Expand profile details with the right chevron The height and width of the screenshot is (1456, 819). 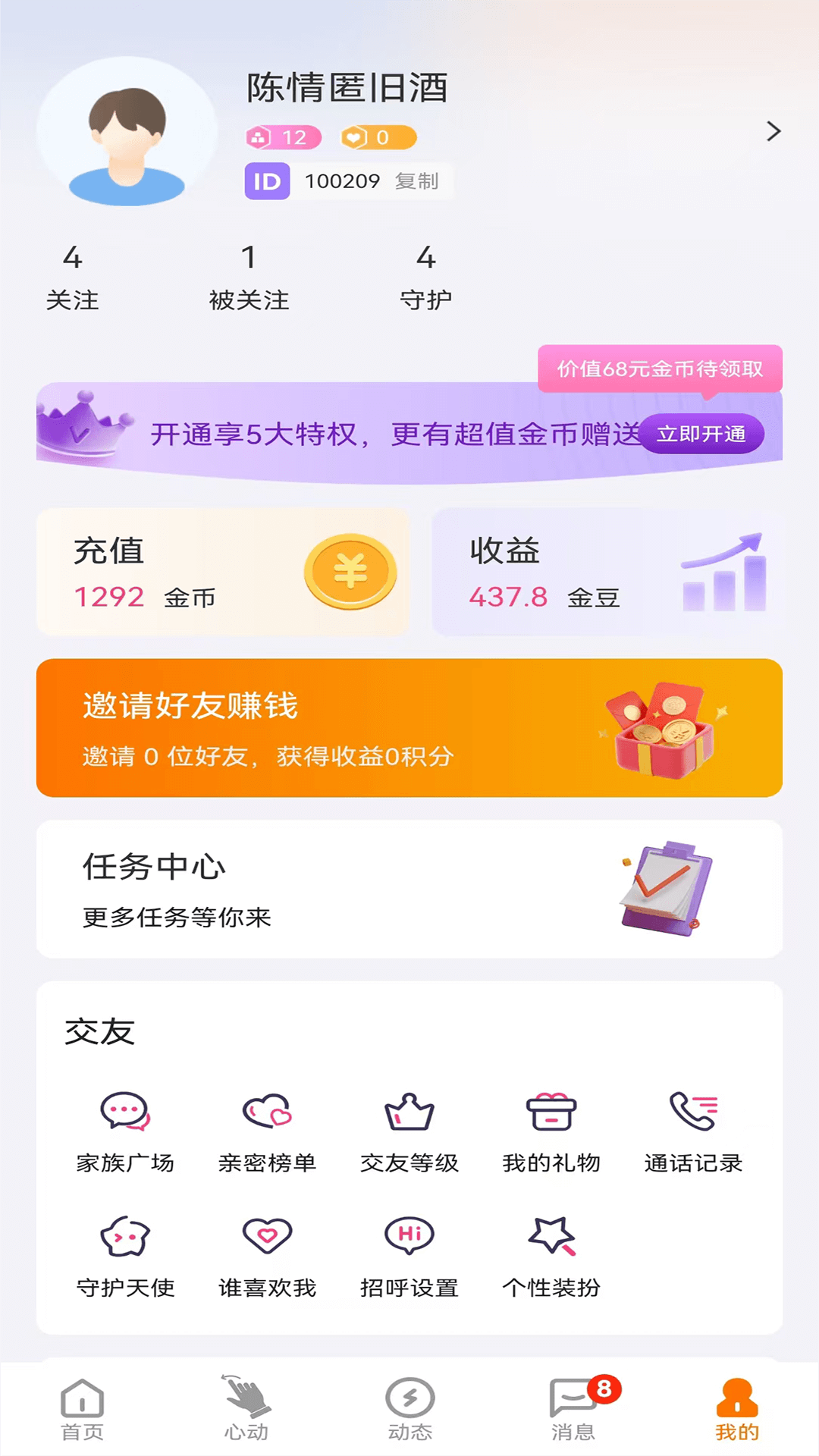773,130
